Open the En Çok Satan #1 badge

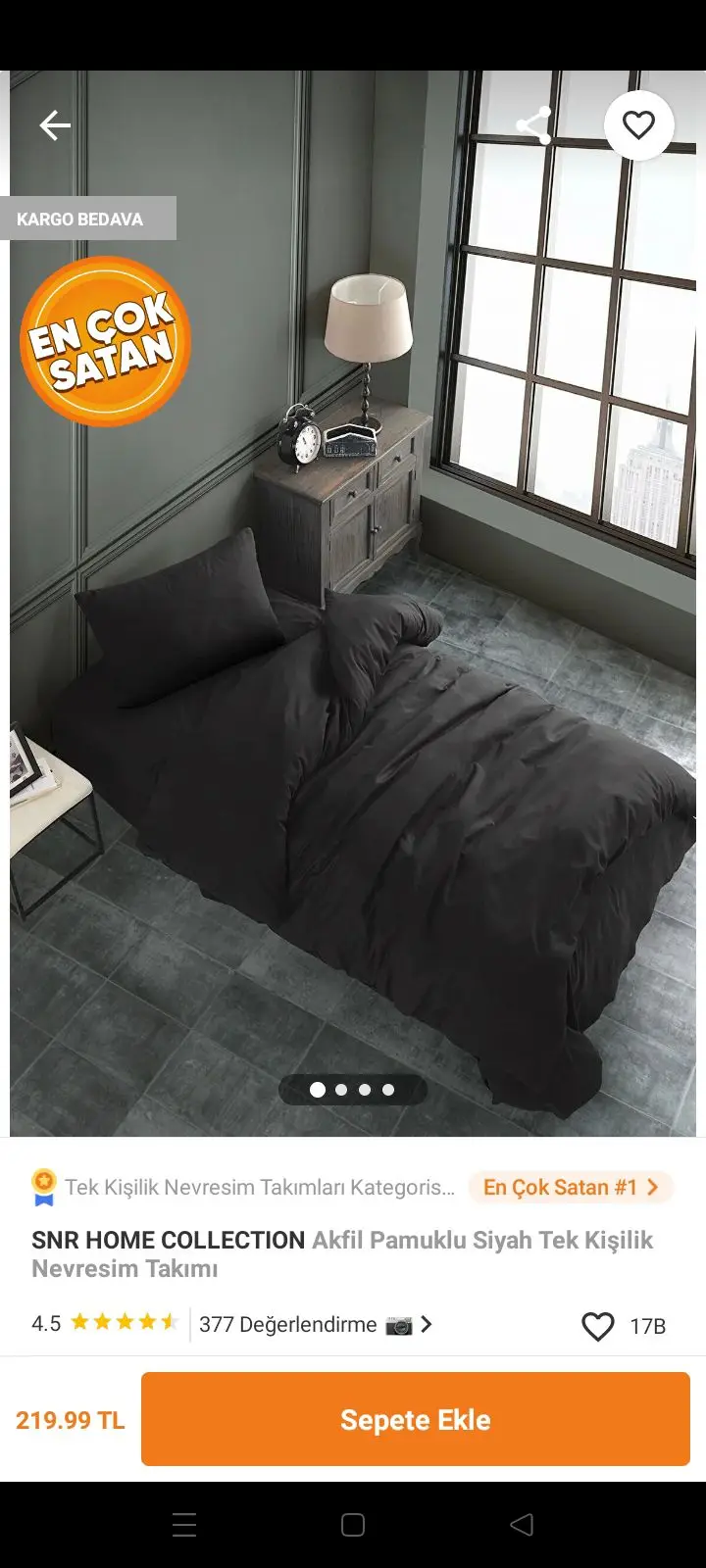point(571,1188)
